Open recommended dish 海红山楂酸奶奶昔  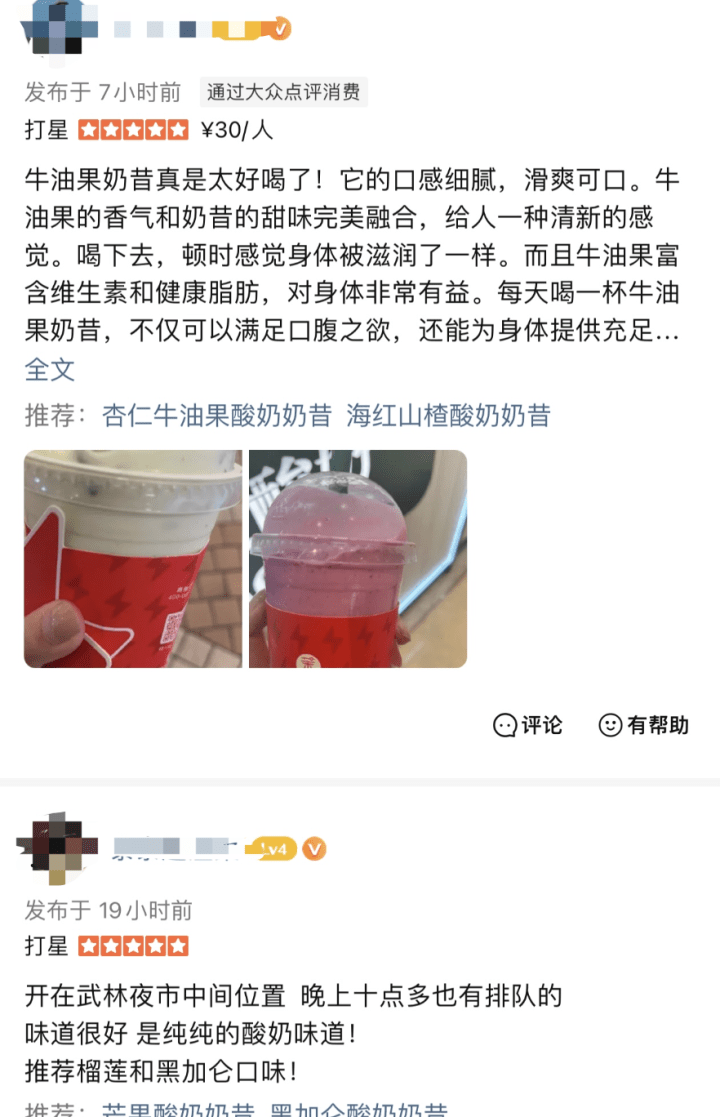click(x=448, y=416)
